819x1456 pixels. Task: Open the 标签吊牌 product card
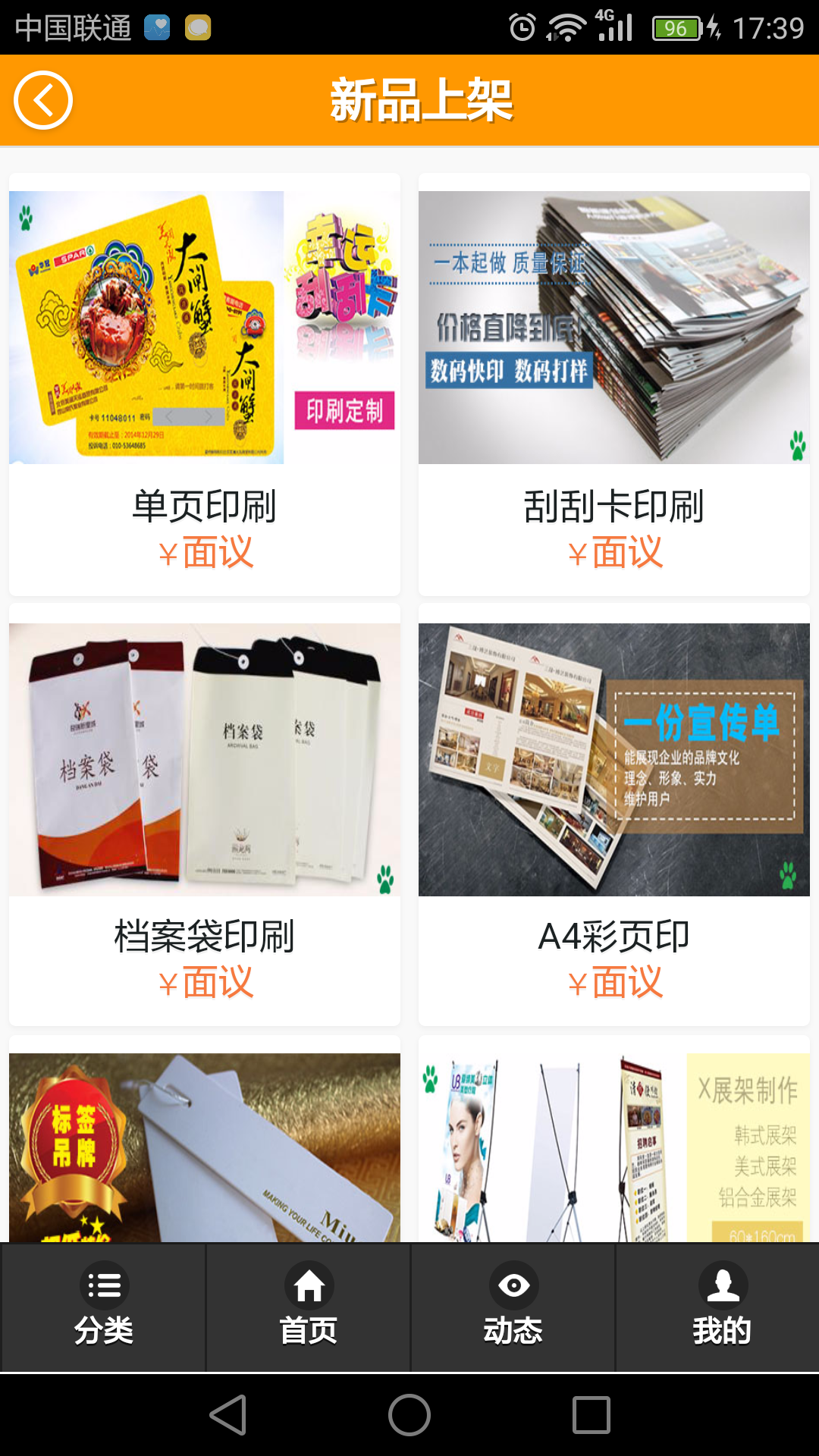tap(205, 1147)
